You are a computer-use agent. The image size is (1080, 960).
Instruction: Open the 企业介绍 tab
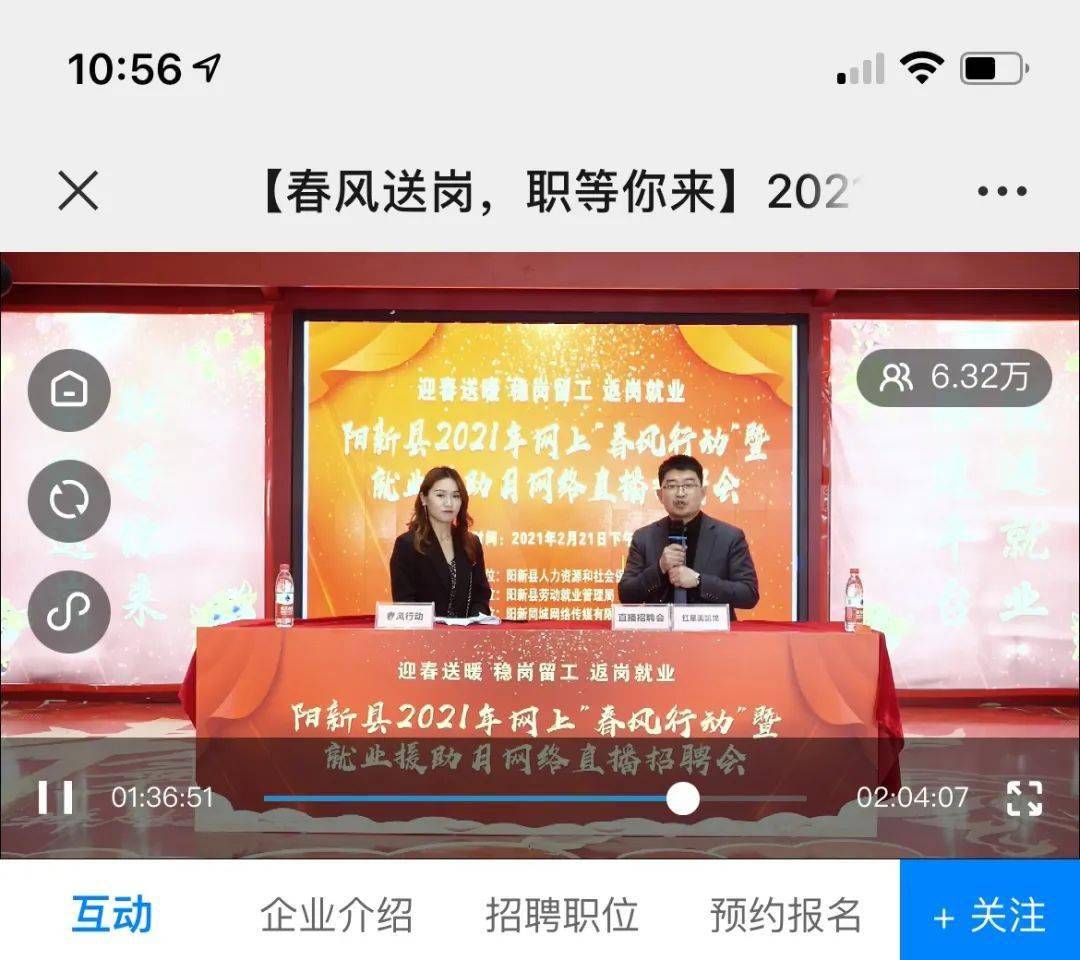tap(336, 914)
